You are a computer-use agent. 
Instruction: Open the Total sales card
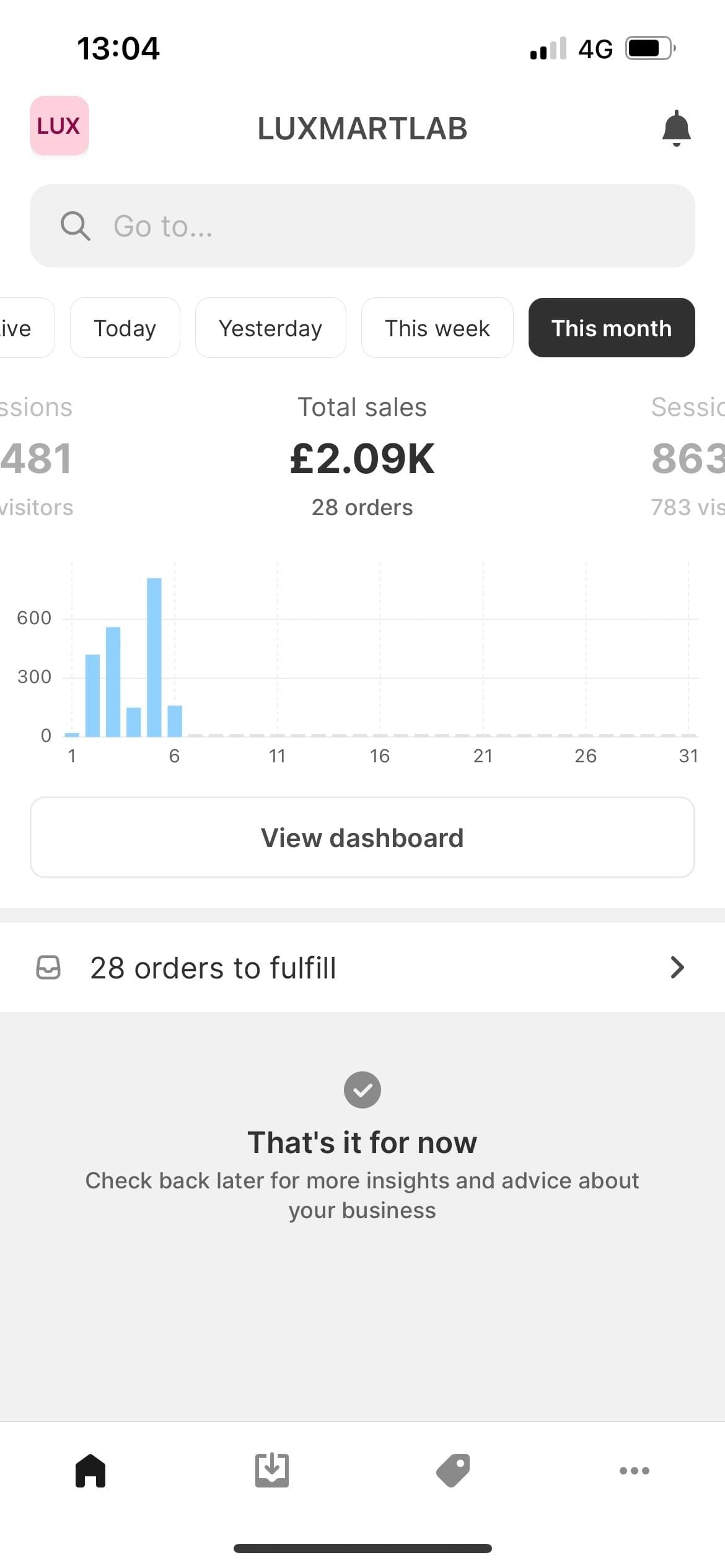click(362, 457)
